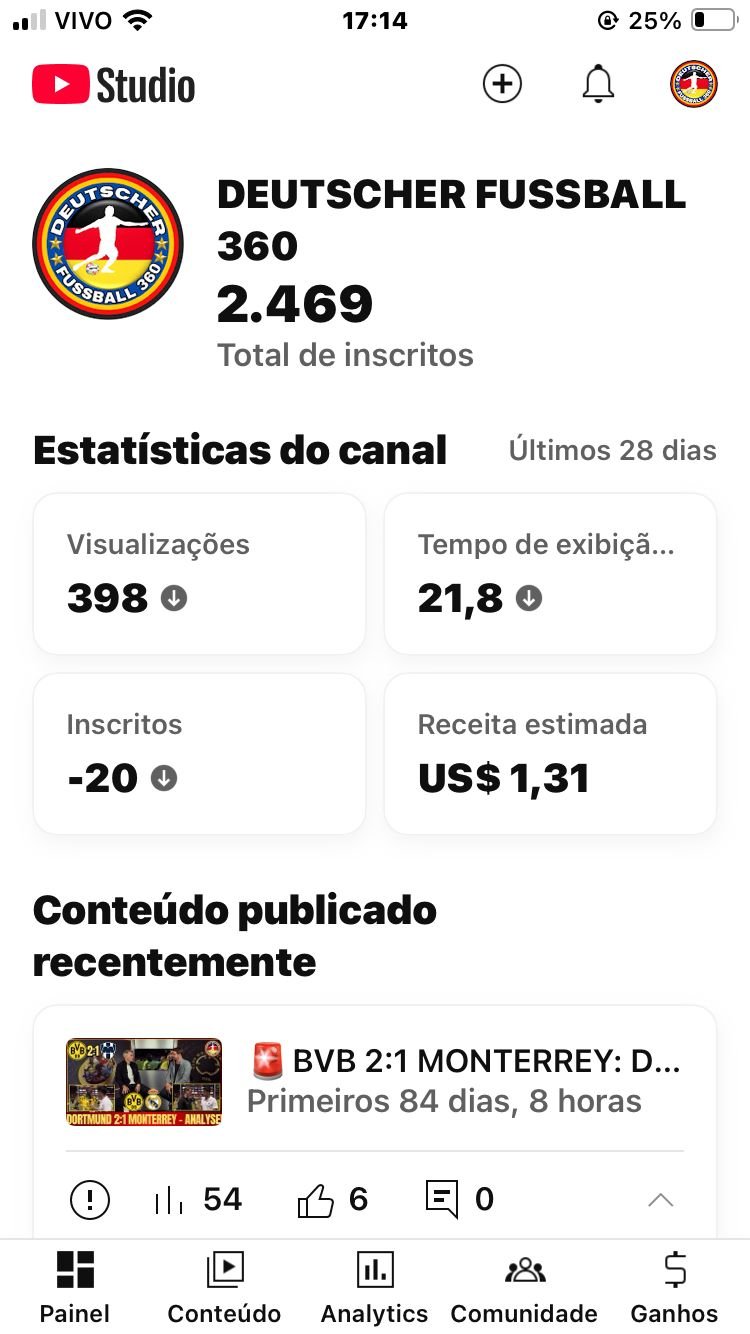Tap the exclamation info icon
Screen dimensions: 750x1334
click(91, 1199)
